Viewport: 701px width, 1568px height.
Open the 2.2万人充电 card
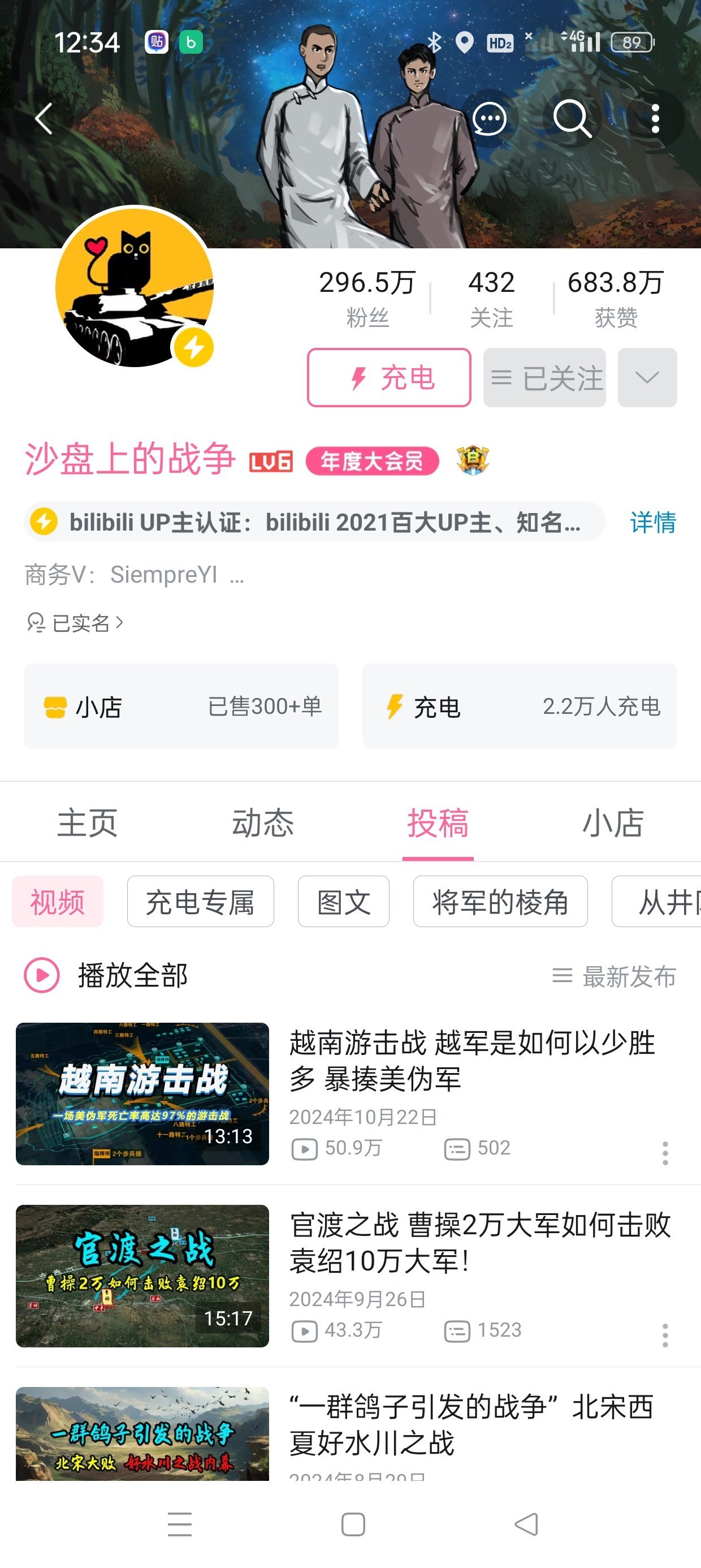point(519,706)
